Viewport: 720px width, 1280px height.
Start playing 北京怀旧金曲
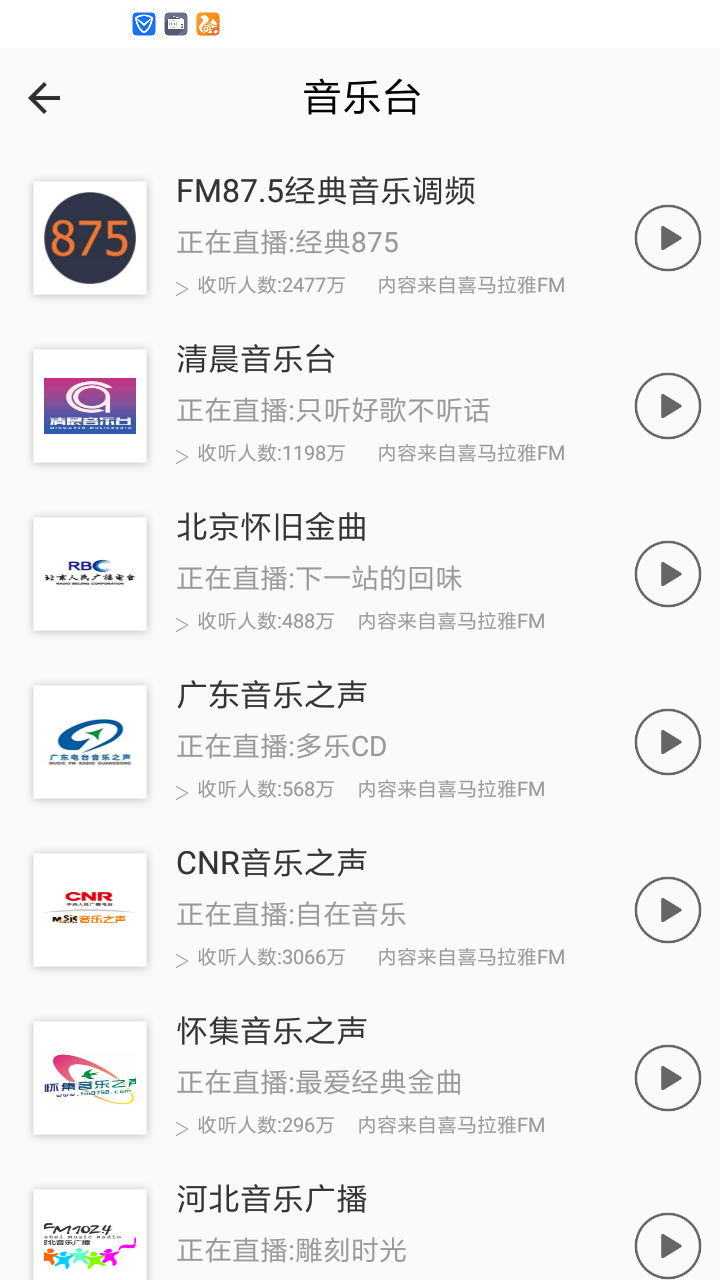point(668,574)
